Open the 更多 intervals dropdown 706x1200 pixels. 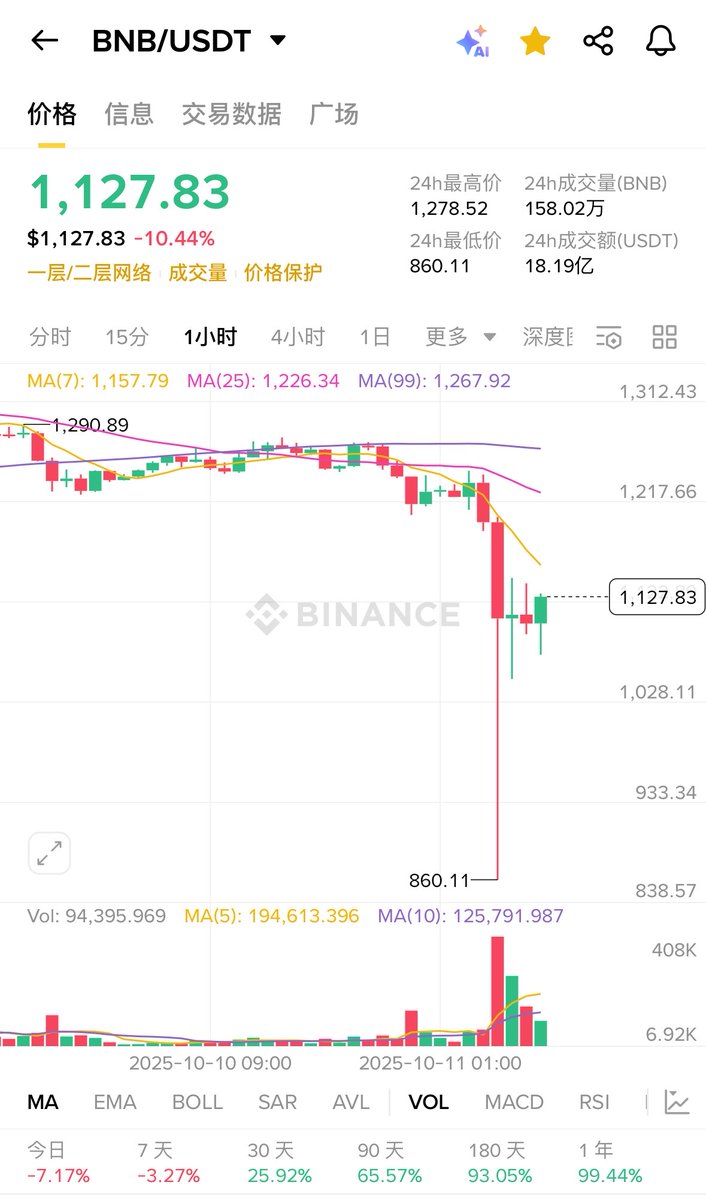pyautogui.click(x=460, y=337)
